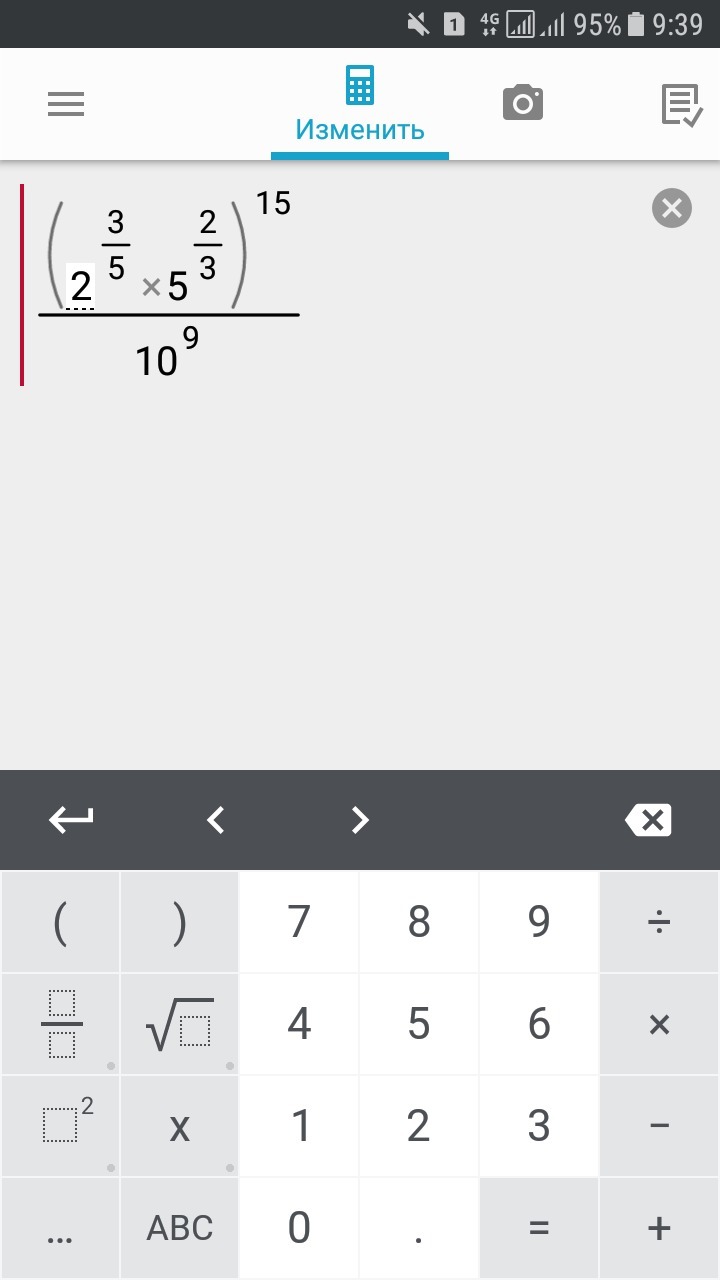Open the ABC letter keyboard
This screenshot has width=720, height=1280.
(x=180, y=1228)
